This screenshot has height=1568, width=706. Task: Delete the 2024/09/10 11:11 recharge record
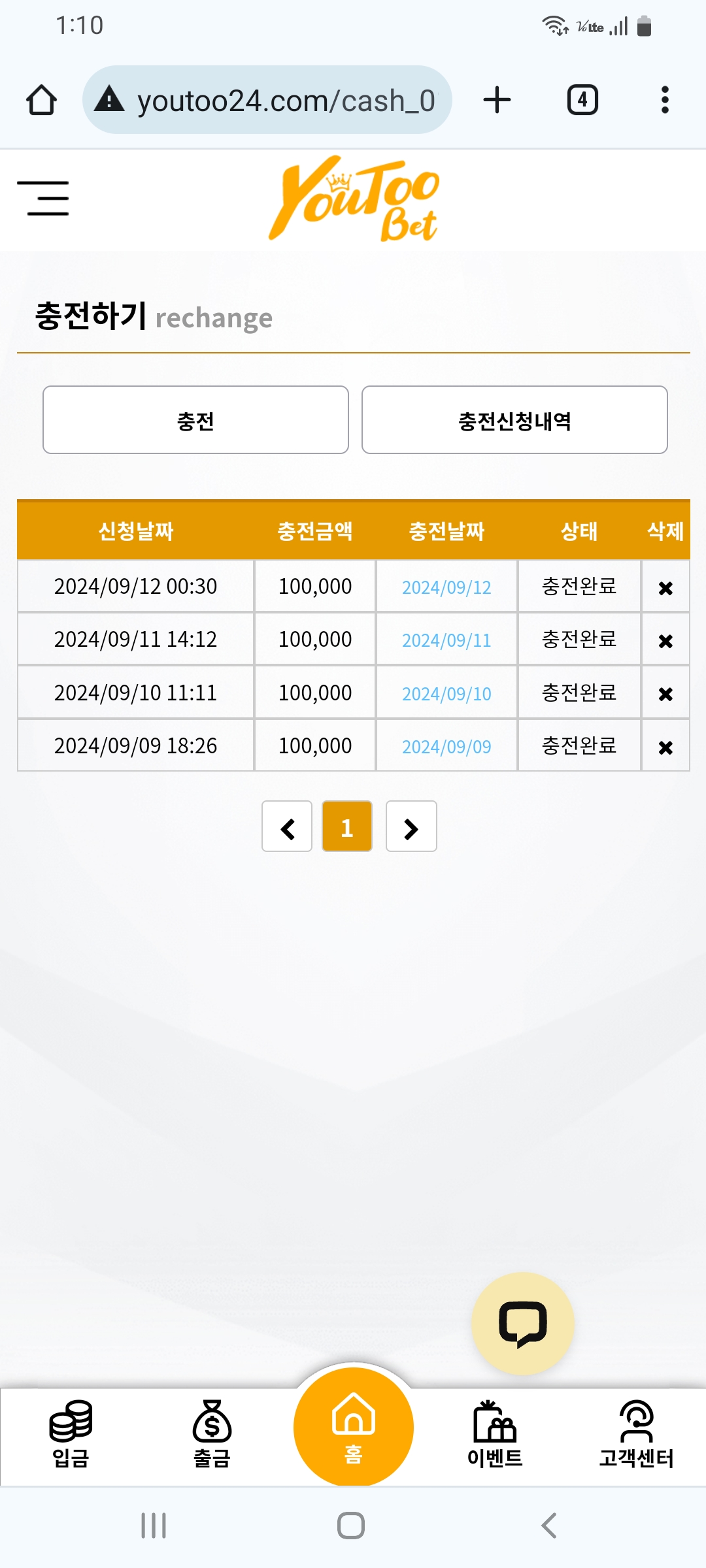click(665, 694)
